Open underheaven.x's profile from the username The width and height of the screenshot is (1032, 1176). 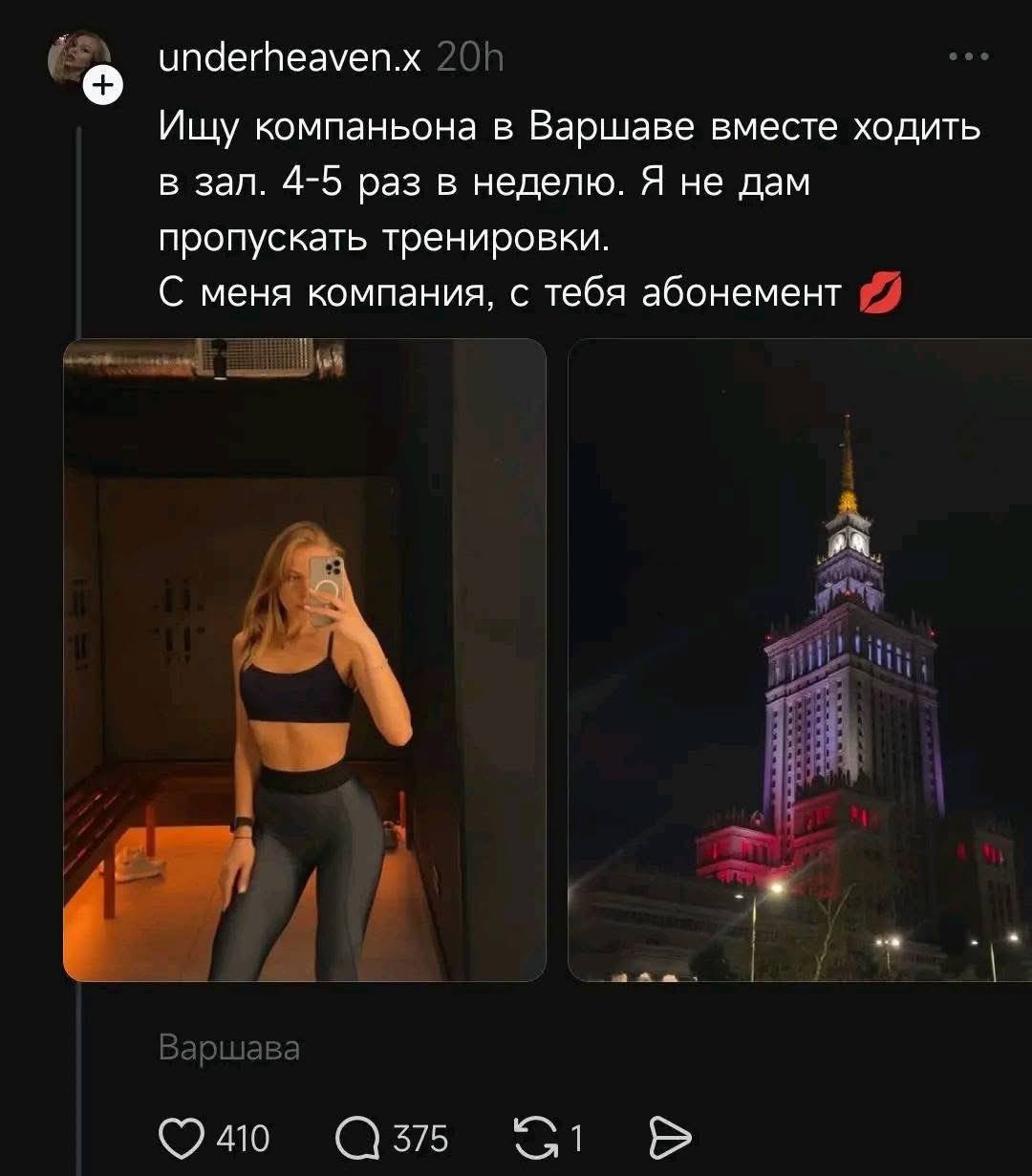click(x=290, y=59)
